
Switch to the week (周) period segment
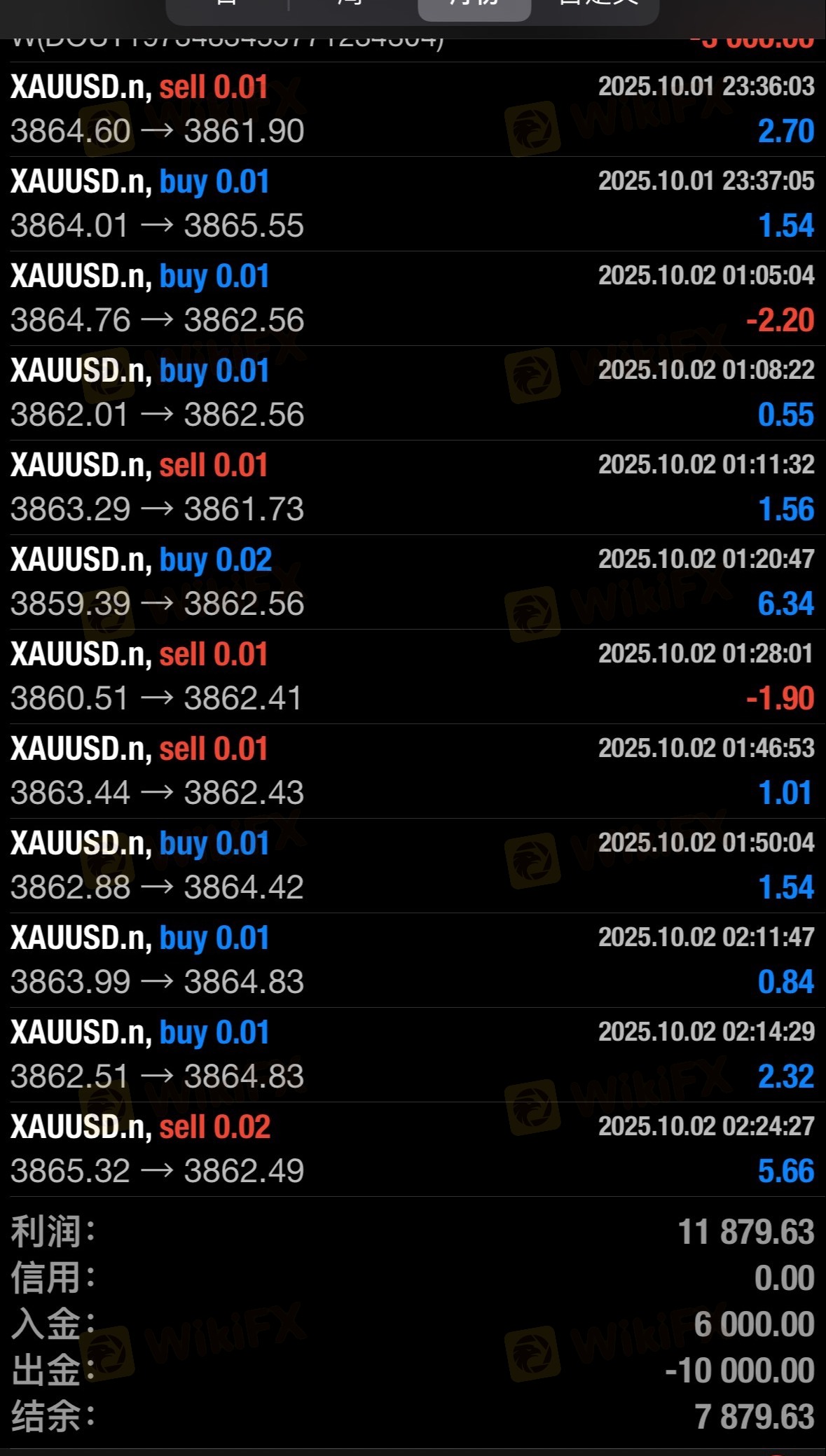(x=350, y=6)
